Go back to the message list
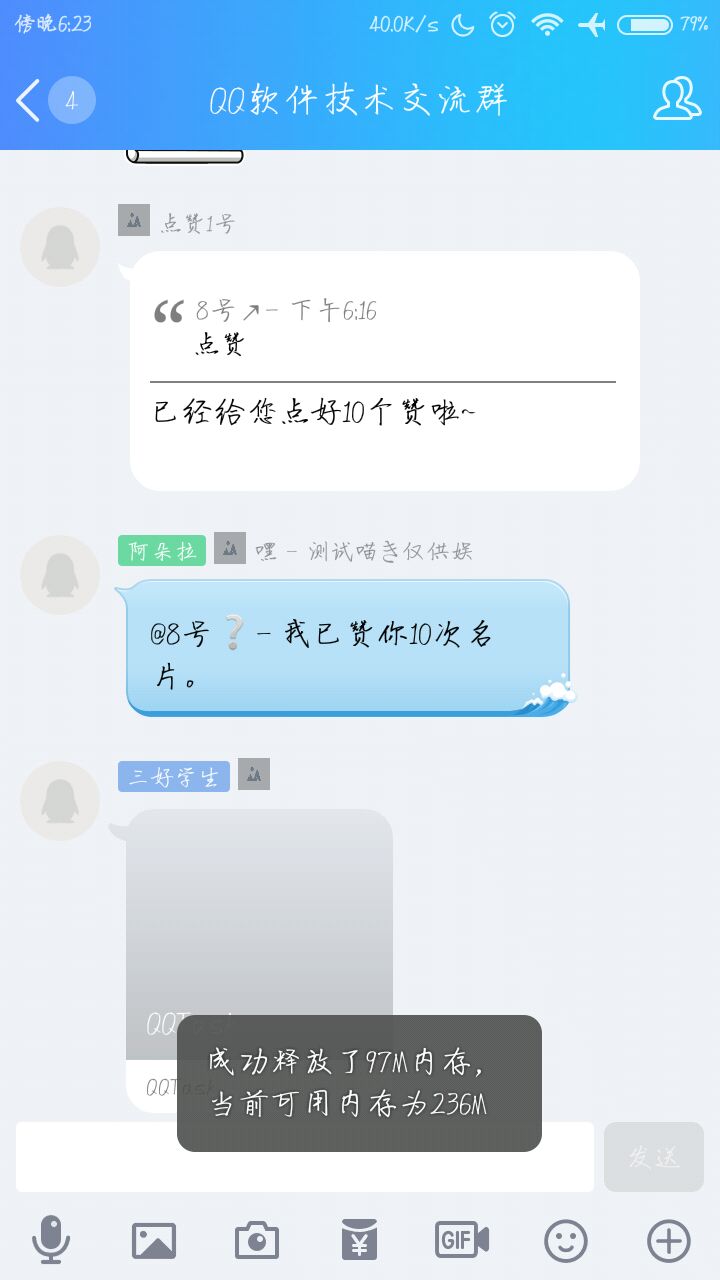 pyautogui.click(x=30, y=100)
